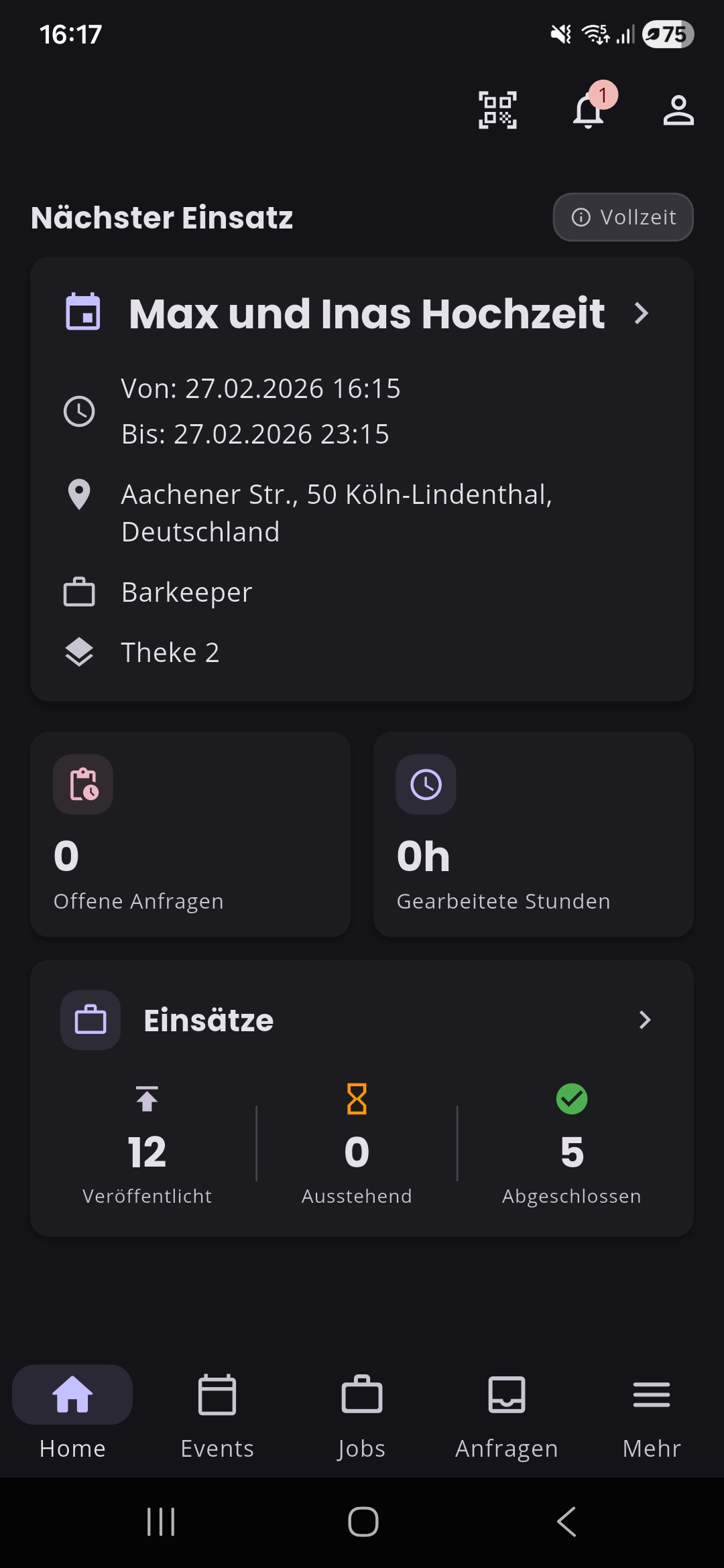This screenshot has width=724, height=1568.
Task: Go back with the system back button
Action: pyautogui.click(x=566, y=1521)
